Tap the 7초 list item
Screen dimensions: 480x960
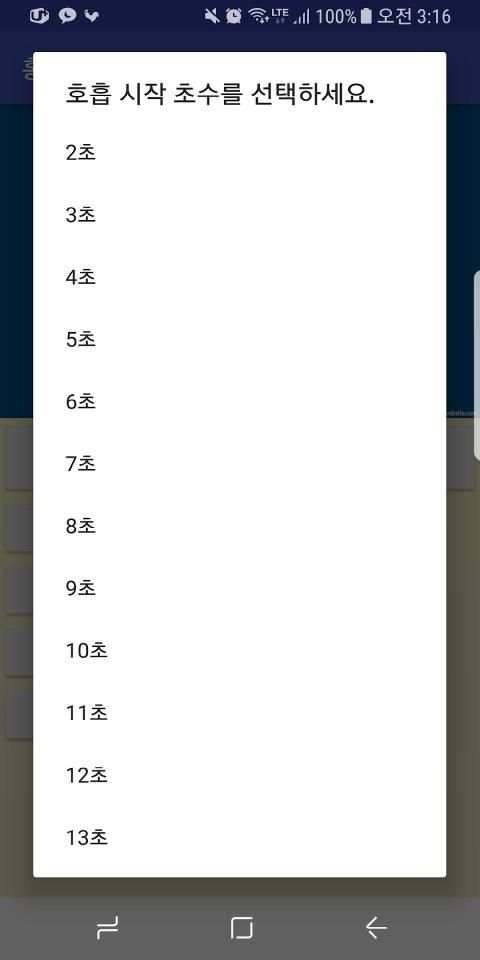tap(239, 464)
